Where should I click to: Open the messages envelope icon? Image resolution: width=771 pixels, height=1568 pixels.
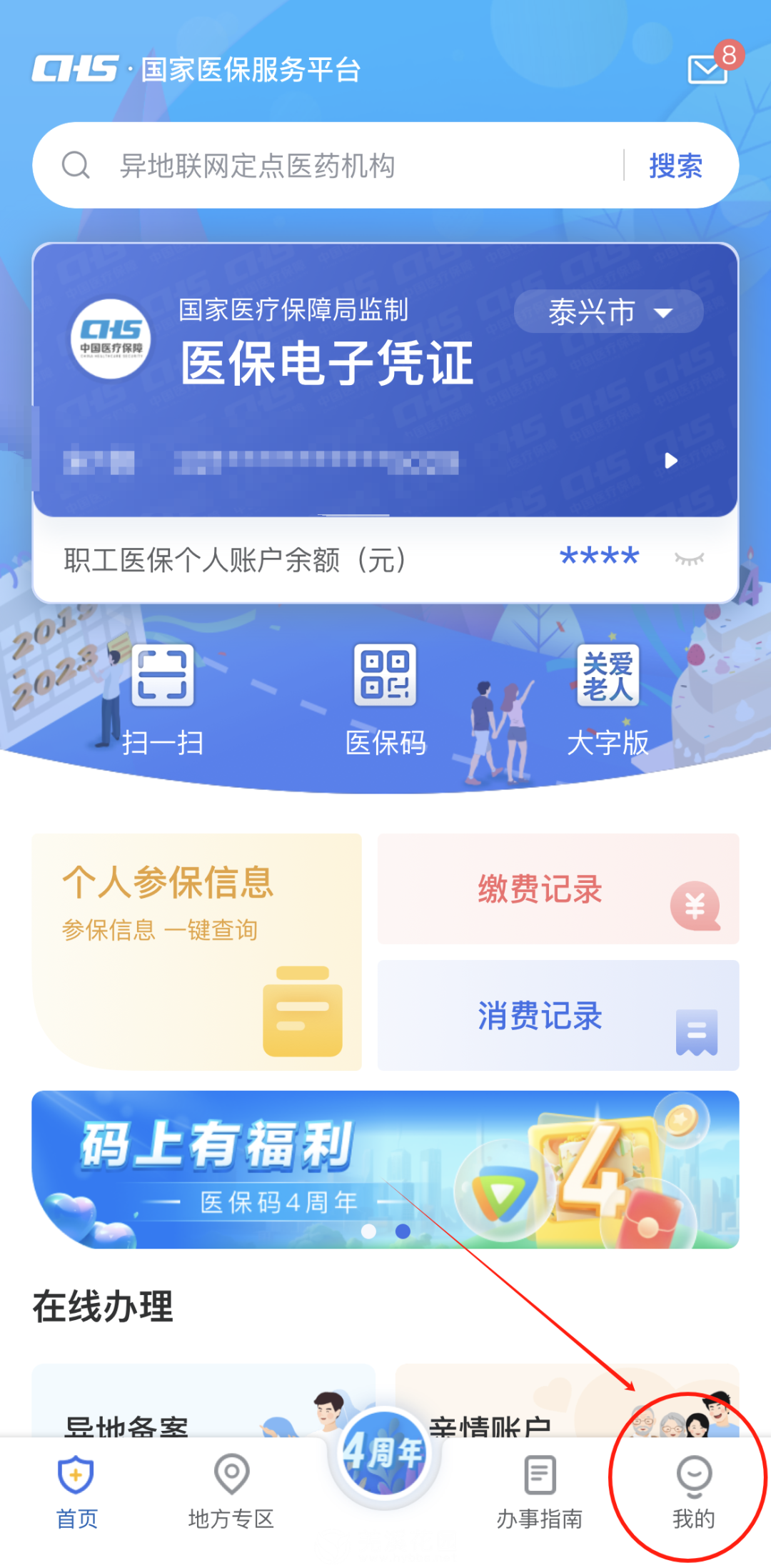pyautogui.click(x=707, y=69)
